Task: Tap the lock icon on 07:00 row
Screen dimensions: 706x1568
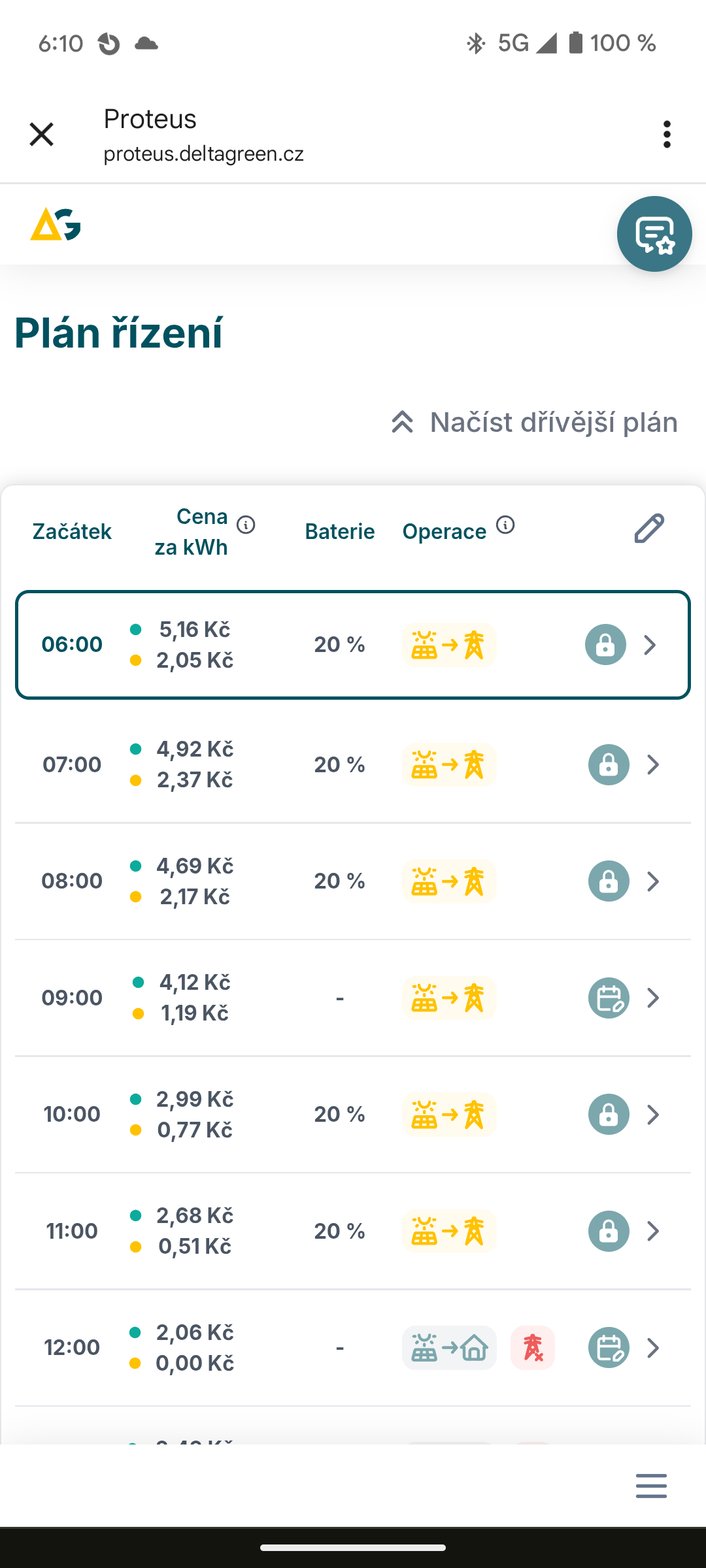Action: click(609, 764)
